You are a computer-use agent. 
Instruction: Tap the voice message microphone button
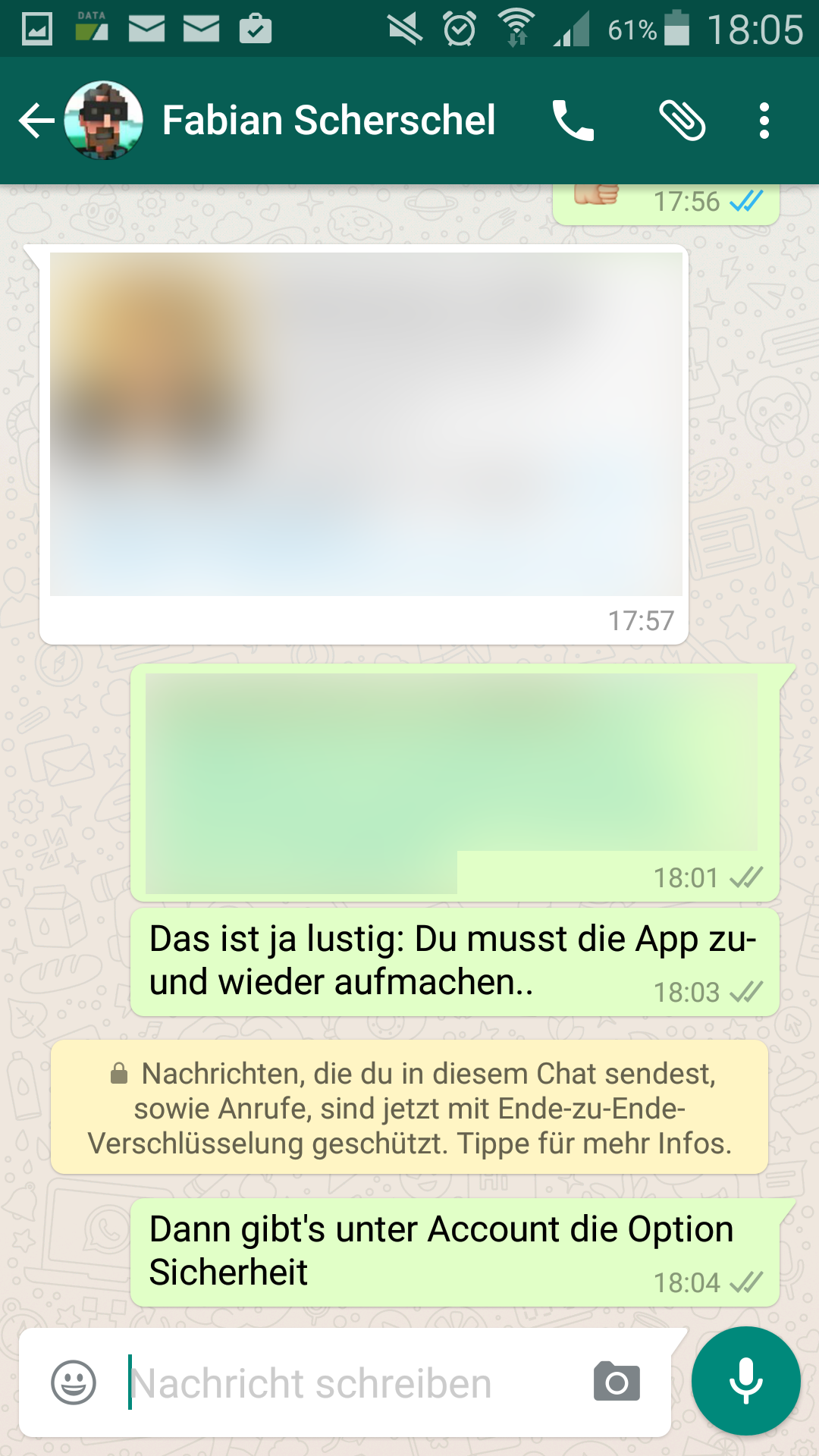coord(746,1381)
